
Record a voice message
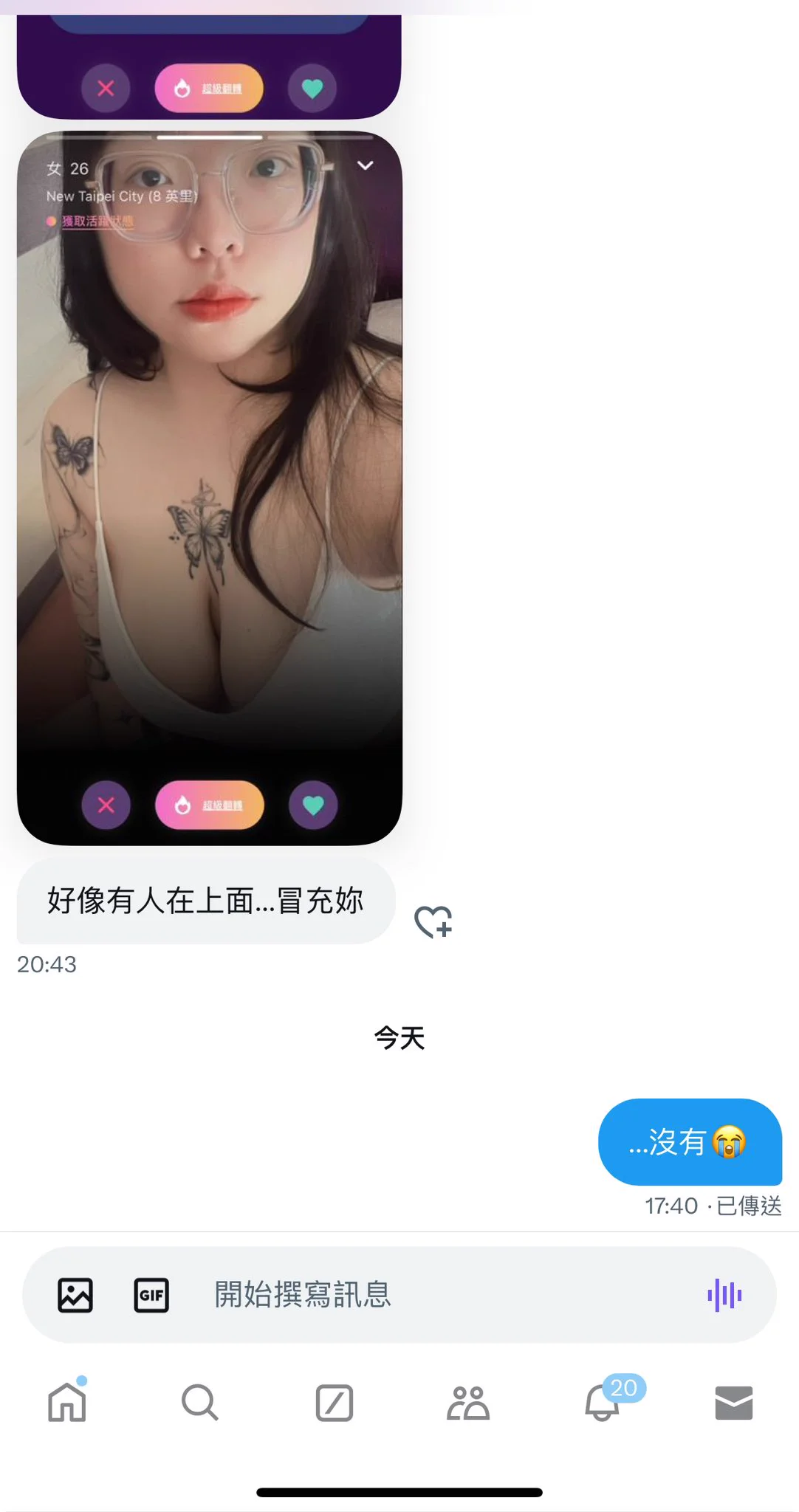[724, 1295]
